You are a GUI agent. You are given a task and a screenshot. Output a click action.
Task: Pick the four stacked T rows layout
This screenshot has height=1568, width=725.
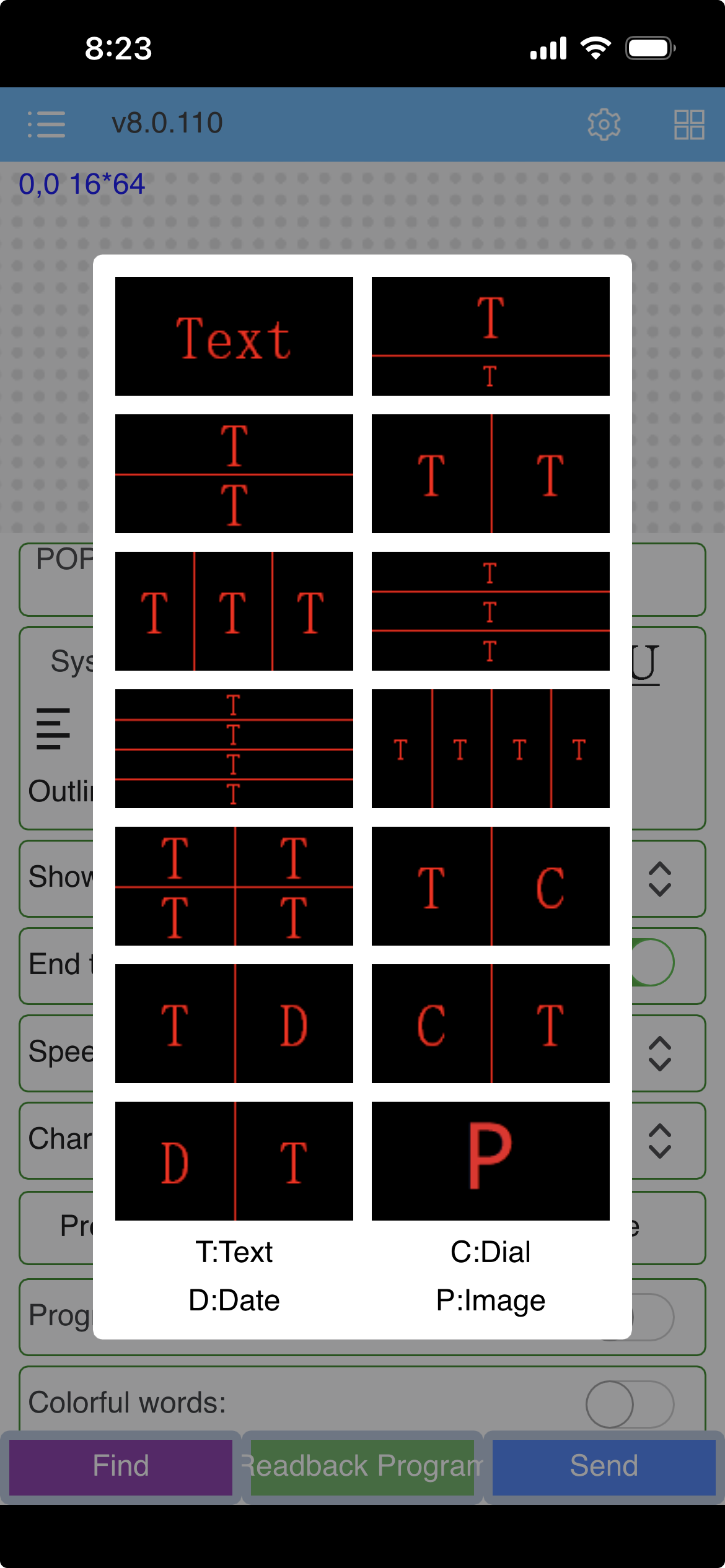click(x=234, y=749)
